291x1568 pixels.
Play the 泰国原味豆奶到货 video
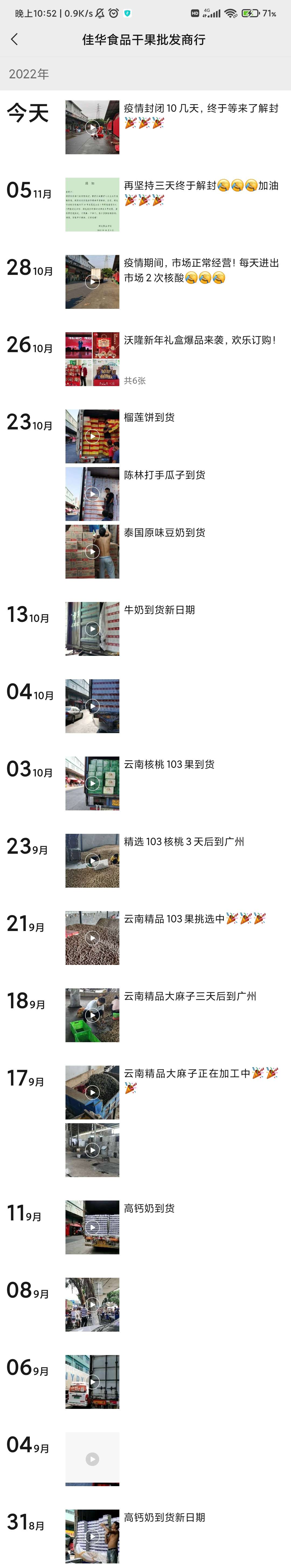tap(92, 551)
